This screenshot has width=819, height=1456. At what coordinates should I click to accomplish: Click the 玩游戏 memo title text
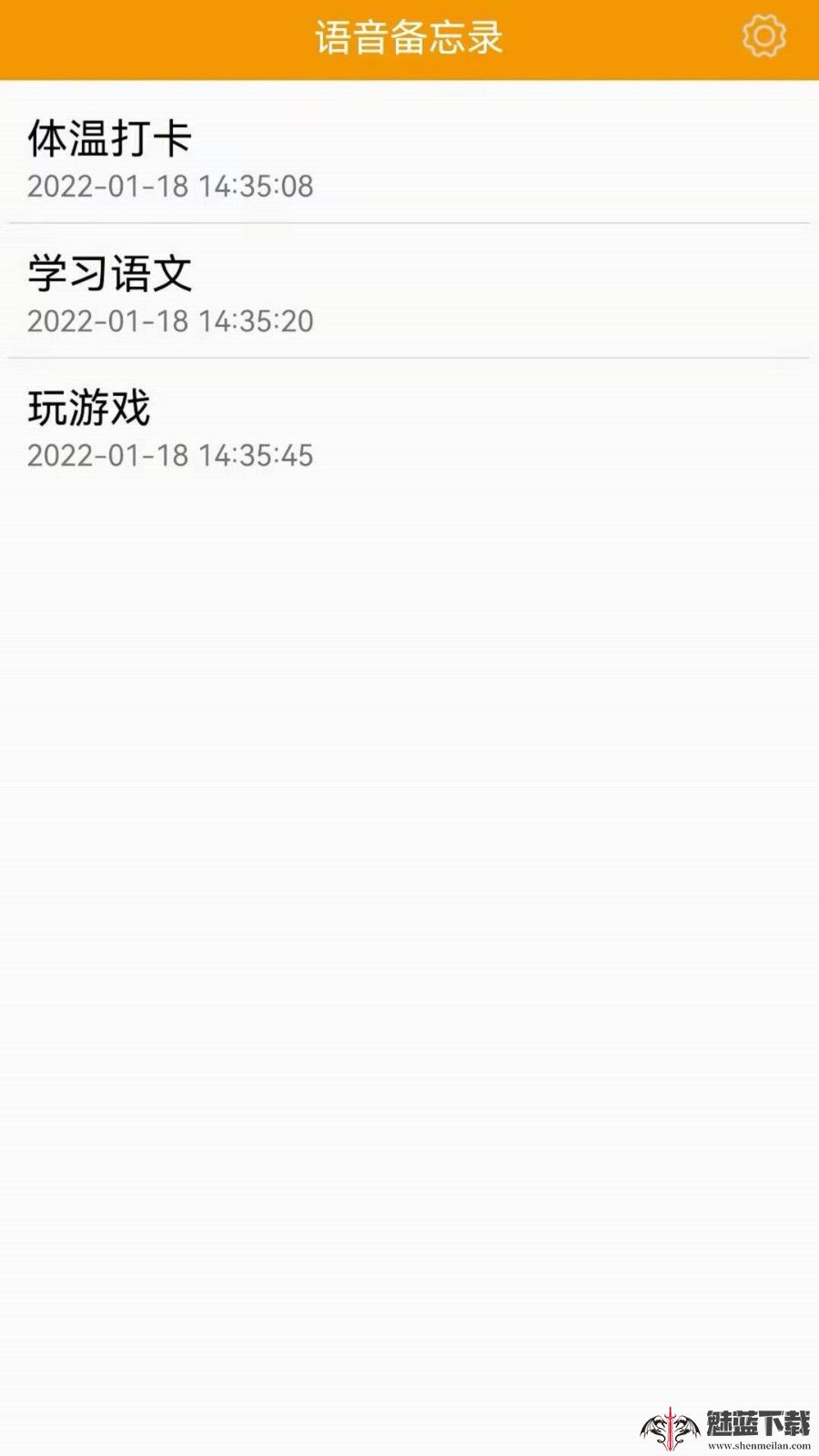click(86, 409)
